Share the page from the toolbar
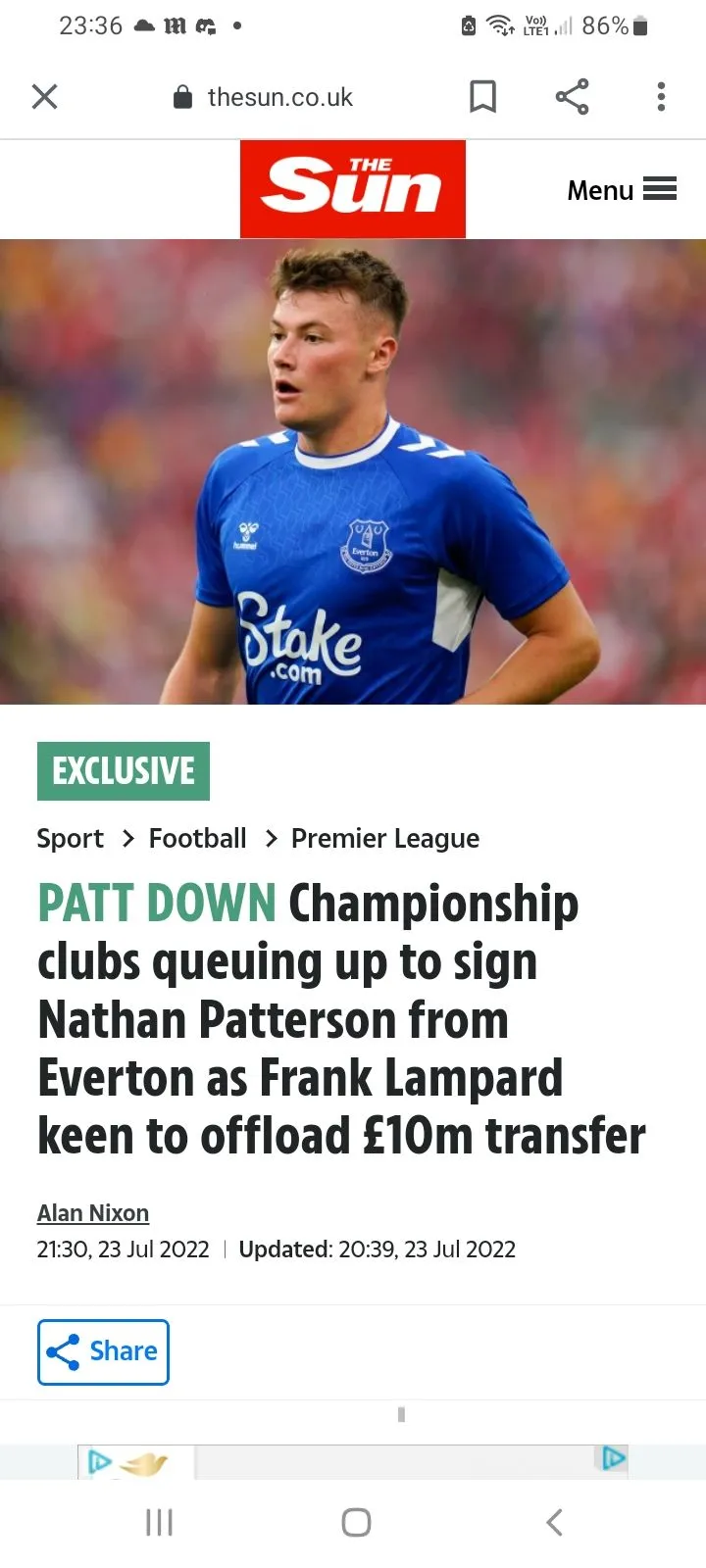 point(572,97)
